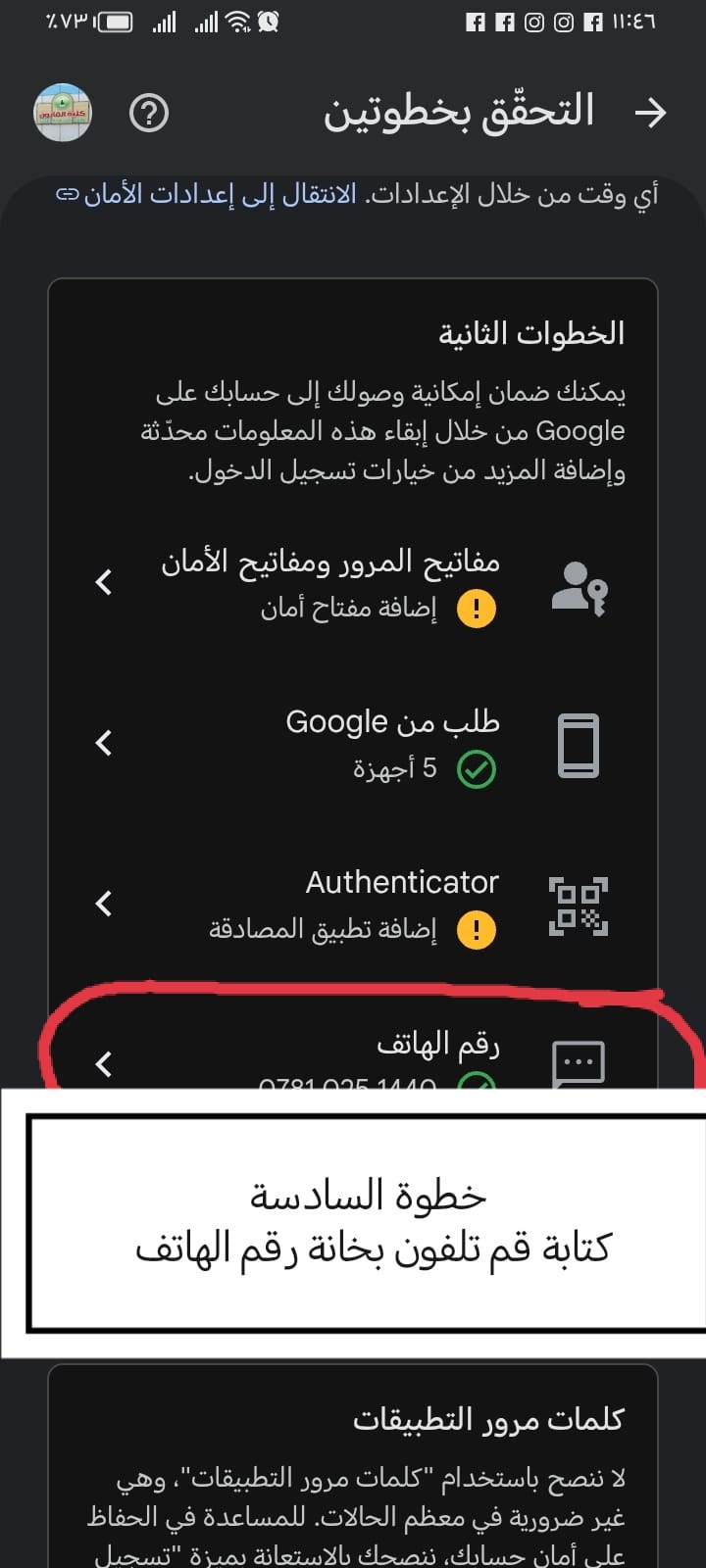Open the طلب من Google devices row
Viewport: 706px width, 1568px height.
[x=353, y=744]
